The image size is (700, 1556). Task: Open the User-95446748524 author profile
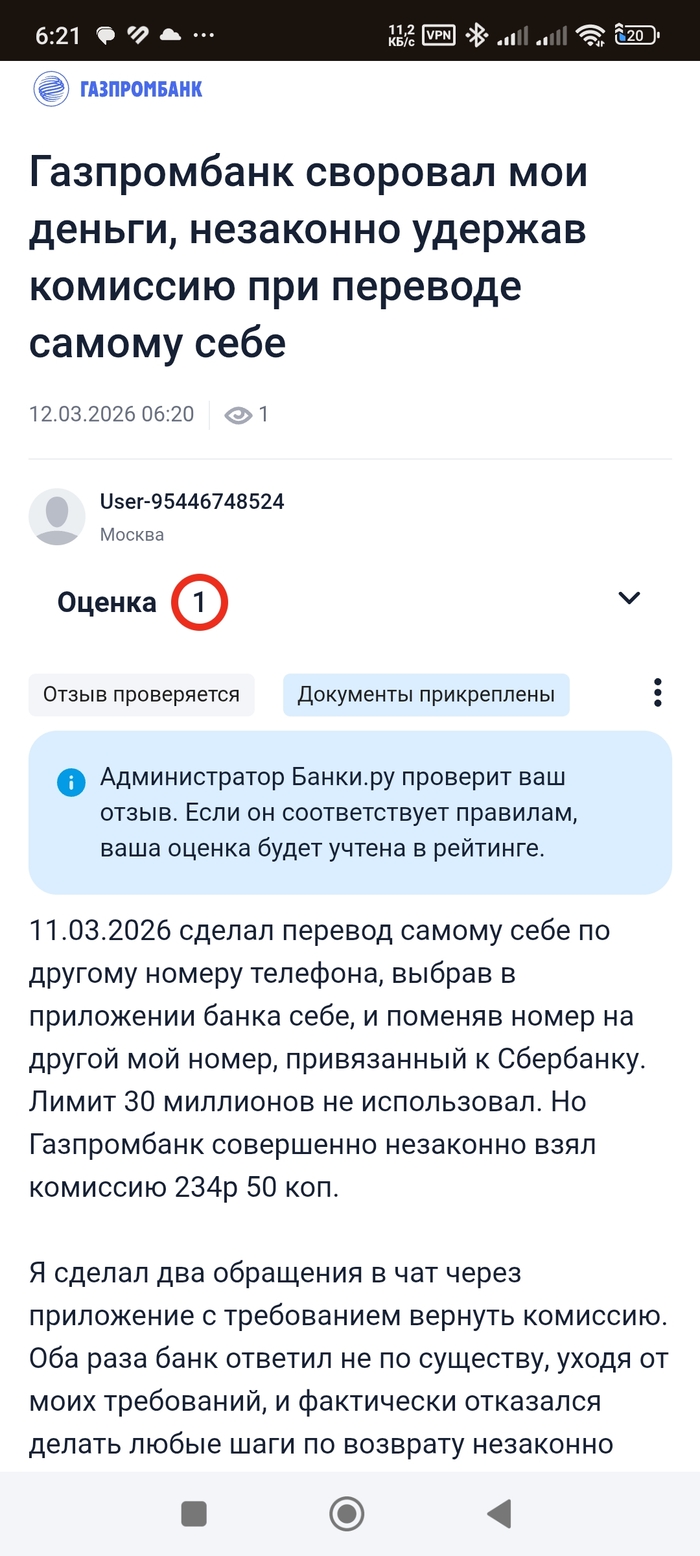tap(191, 502)
